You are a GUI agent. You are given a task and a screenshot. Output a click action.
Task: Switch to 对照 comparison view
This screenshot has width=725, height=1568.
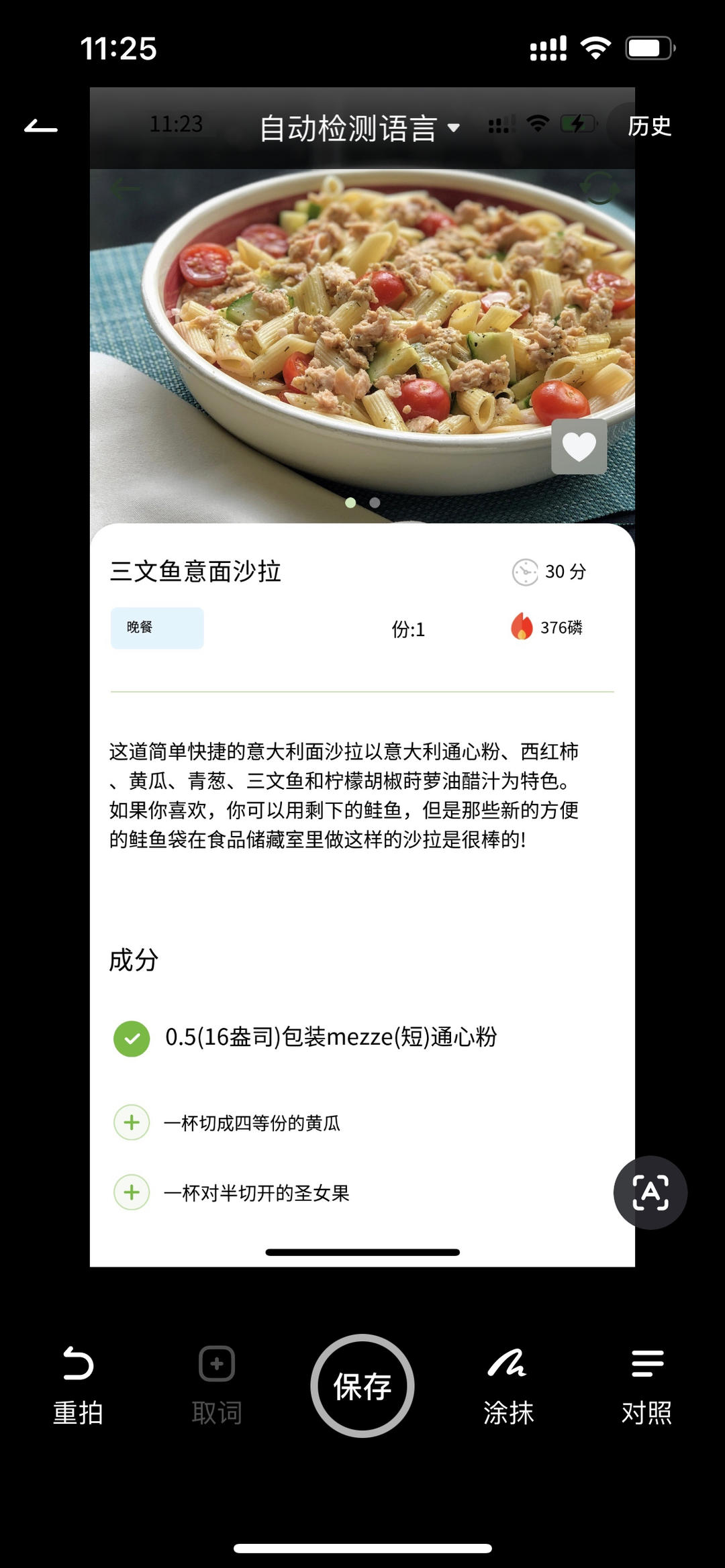tap(646, 1385)
